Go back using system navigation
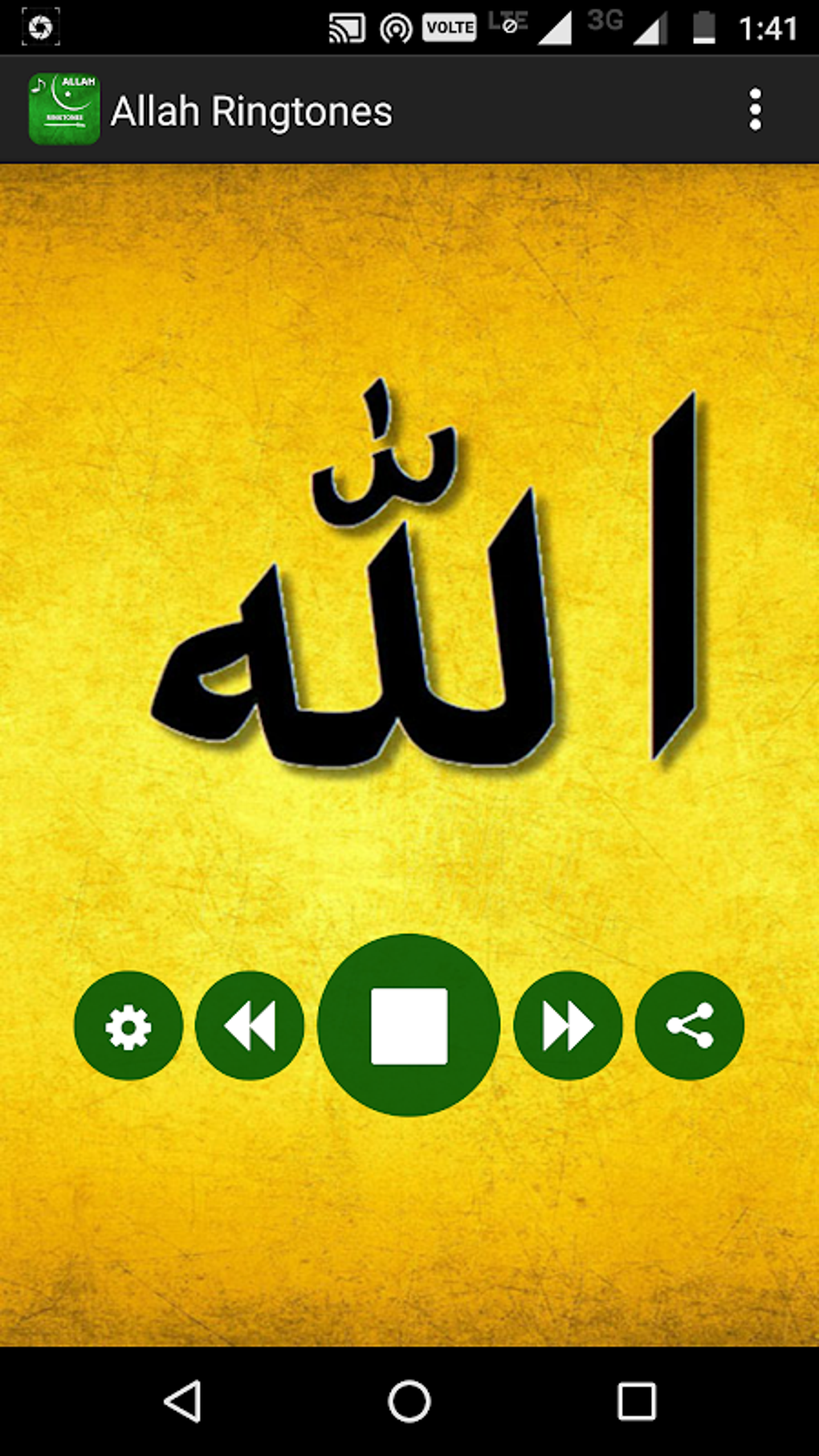 tap(183, 1402)
